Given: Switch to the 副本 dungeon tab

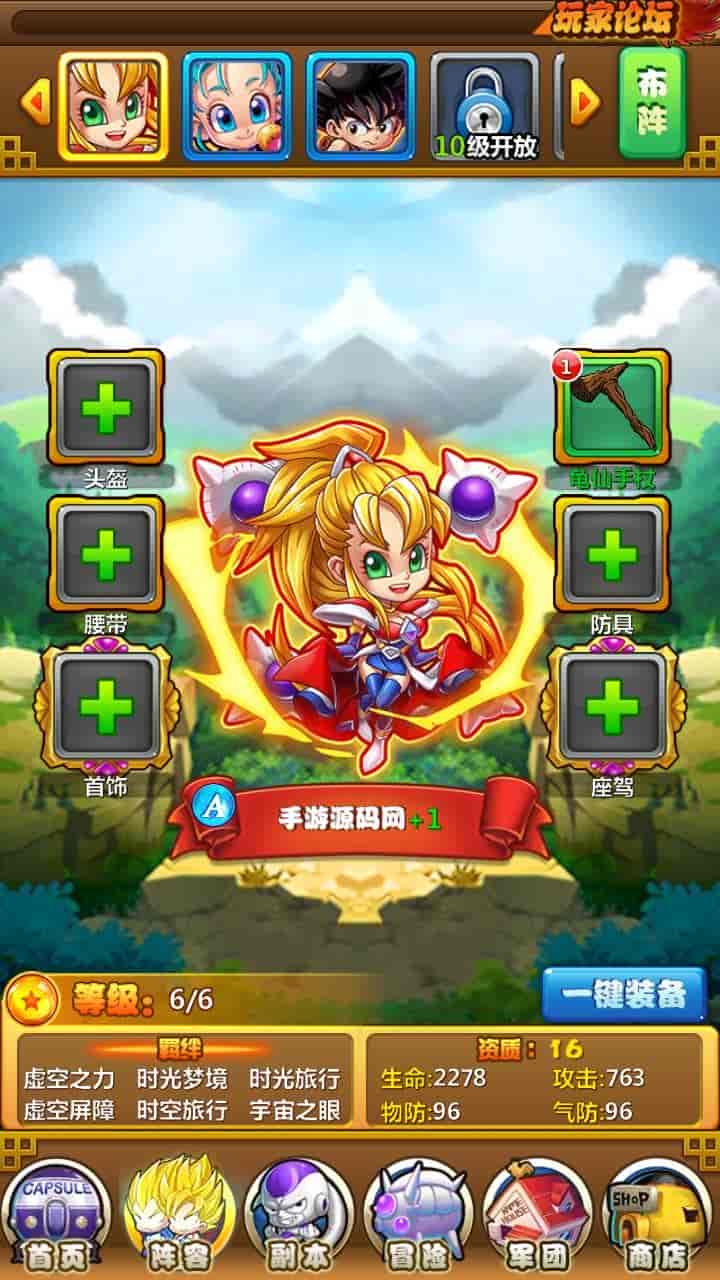Looking at the screenshot, I should 300,1215.
